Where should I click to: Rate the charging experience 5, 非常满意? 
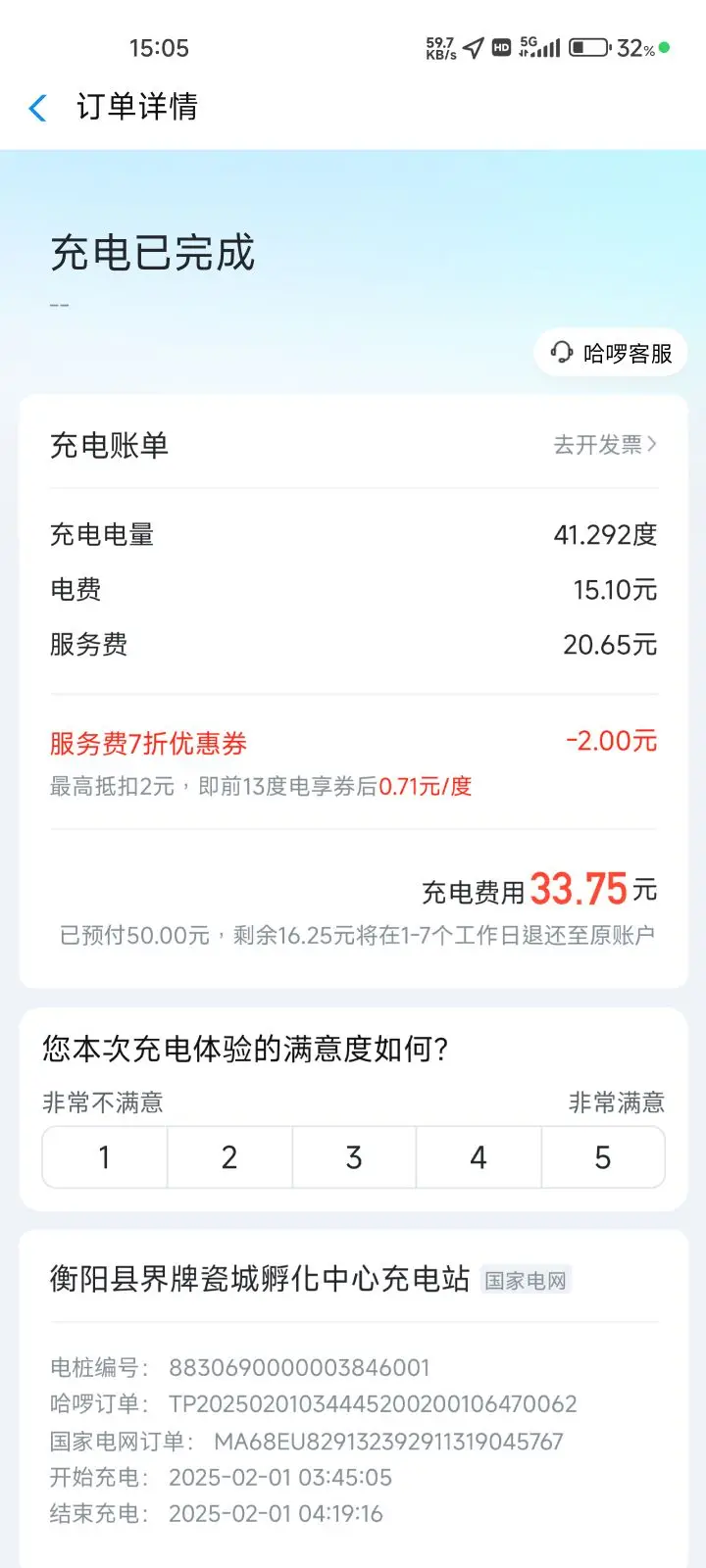[603, 1157]
